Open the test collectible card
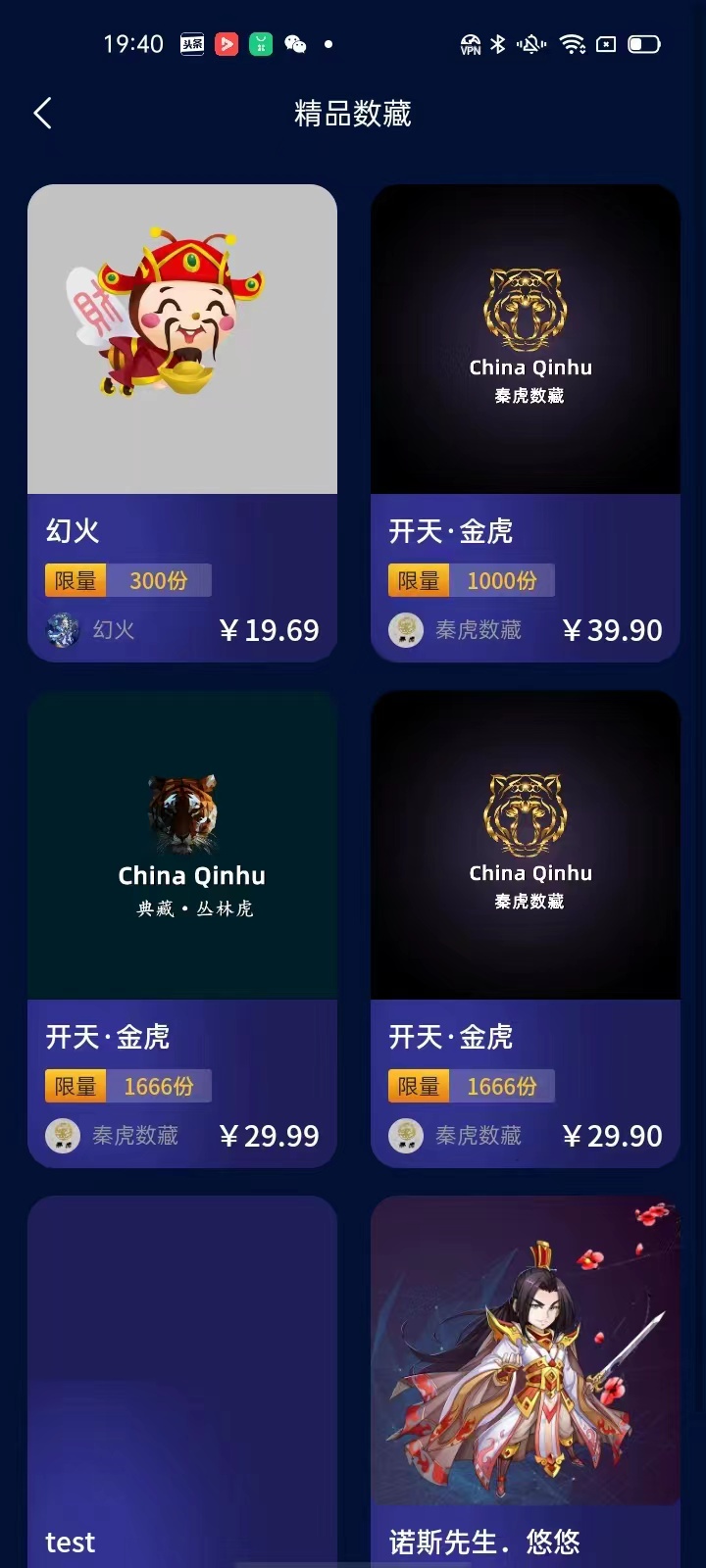Screen dimensions: 706x1568 point(182,1382)
